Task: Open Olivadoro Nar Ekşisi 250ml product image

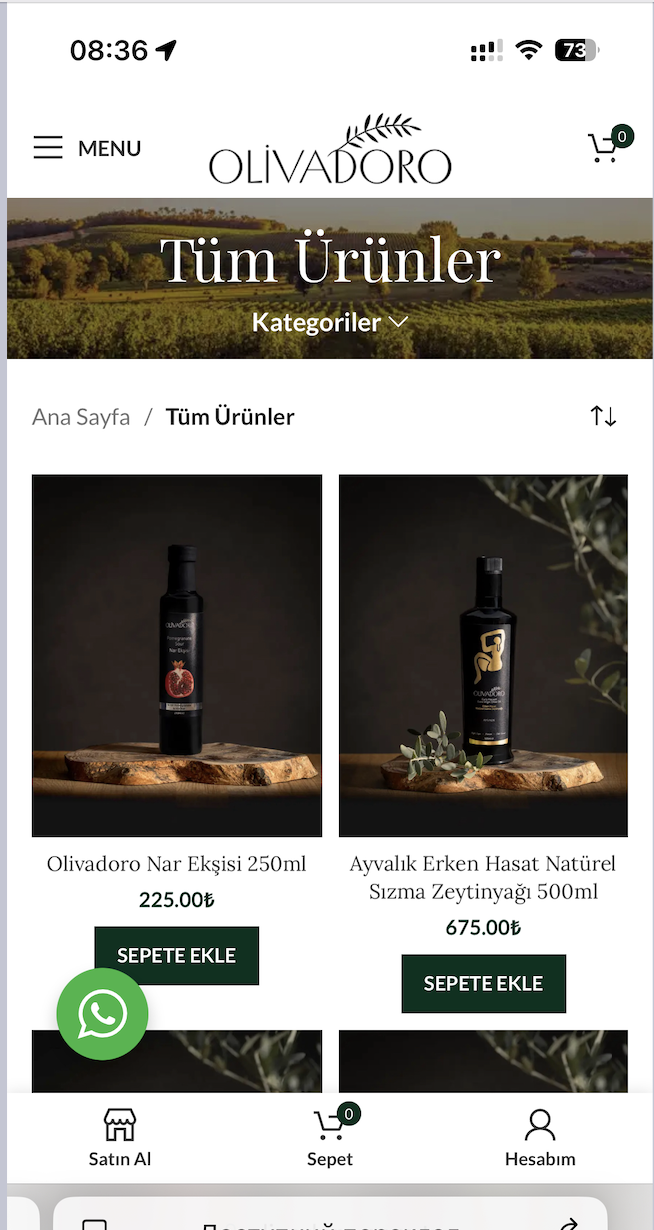Action: [177, 655]
